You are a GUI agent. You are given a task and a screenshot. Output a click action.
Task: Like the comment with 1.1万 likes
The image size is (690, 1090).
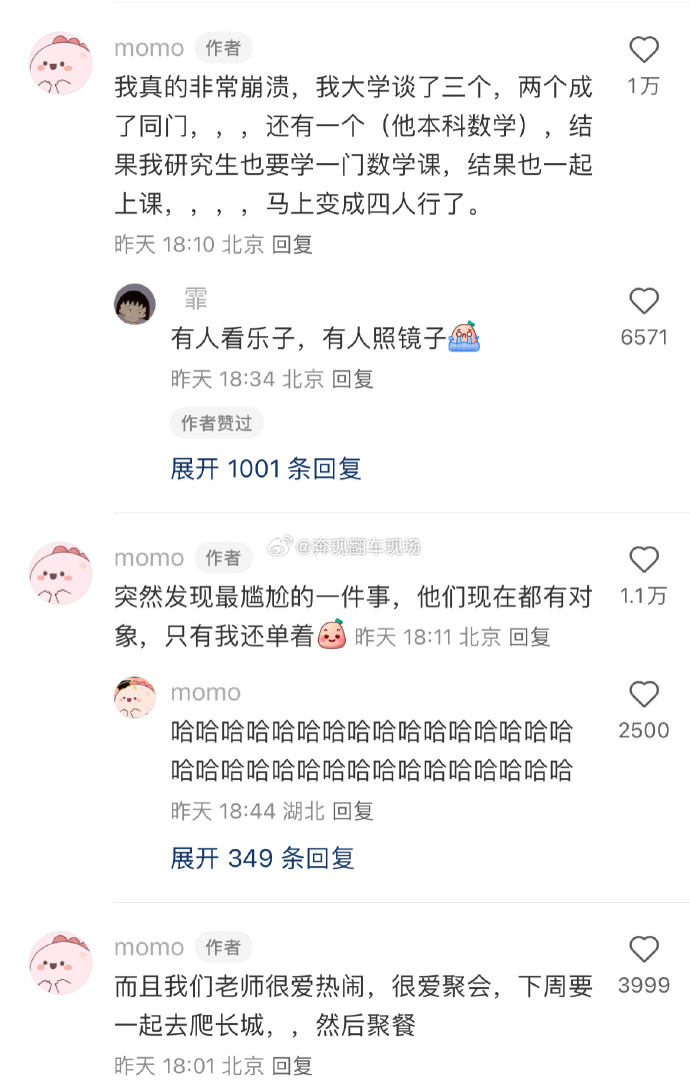[x=644, y=560]
